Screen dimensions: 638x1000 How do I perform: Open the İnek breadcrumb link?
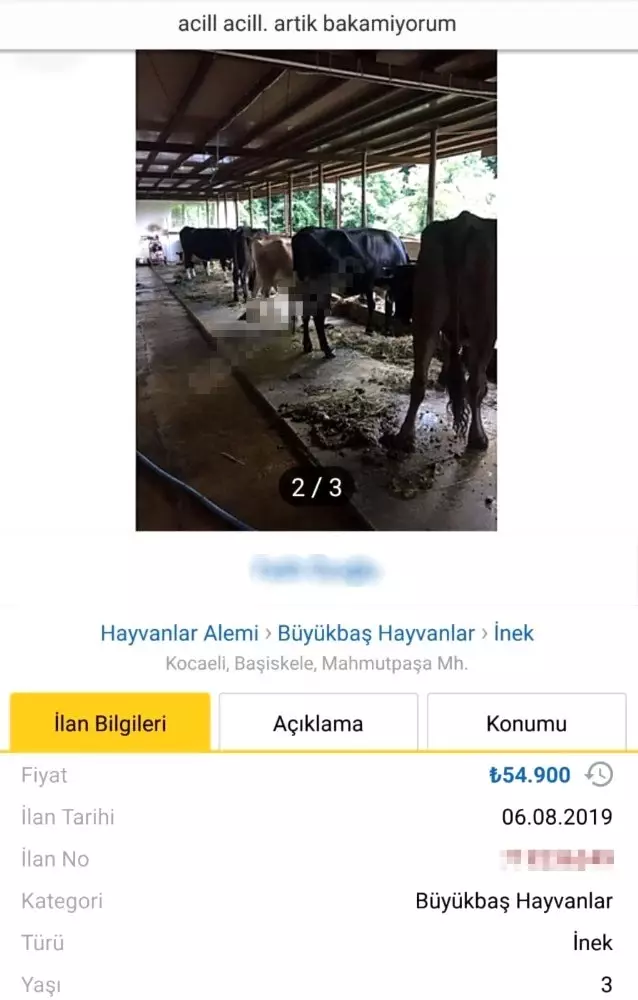(x=512, y=633)
